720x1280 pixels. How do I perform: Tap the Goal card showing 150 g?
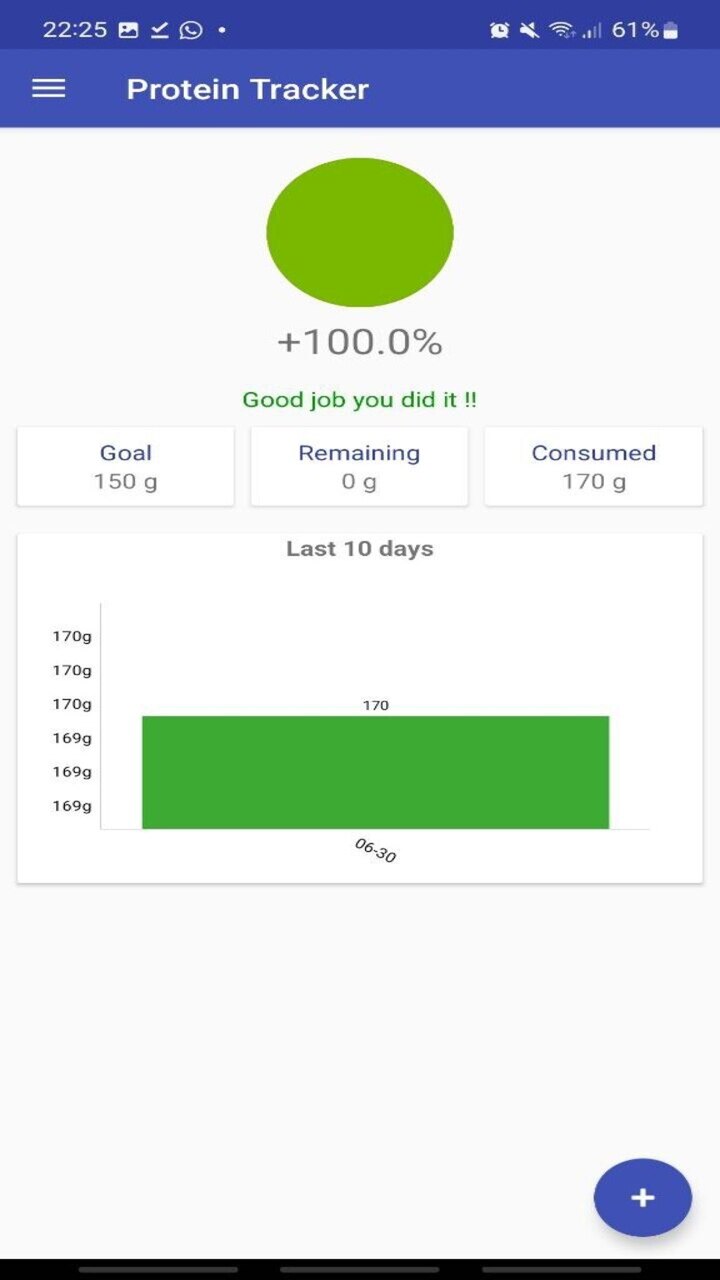pos(125,466)
